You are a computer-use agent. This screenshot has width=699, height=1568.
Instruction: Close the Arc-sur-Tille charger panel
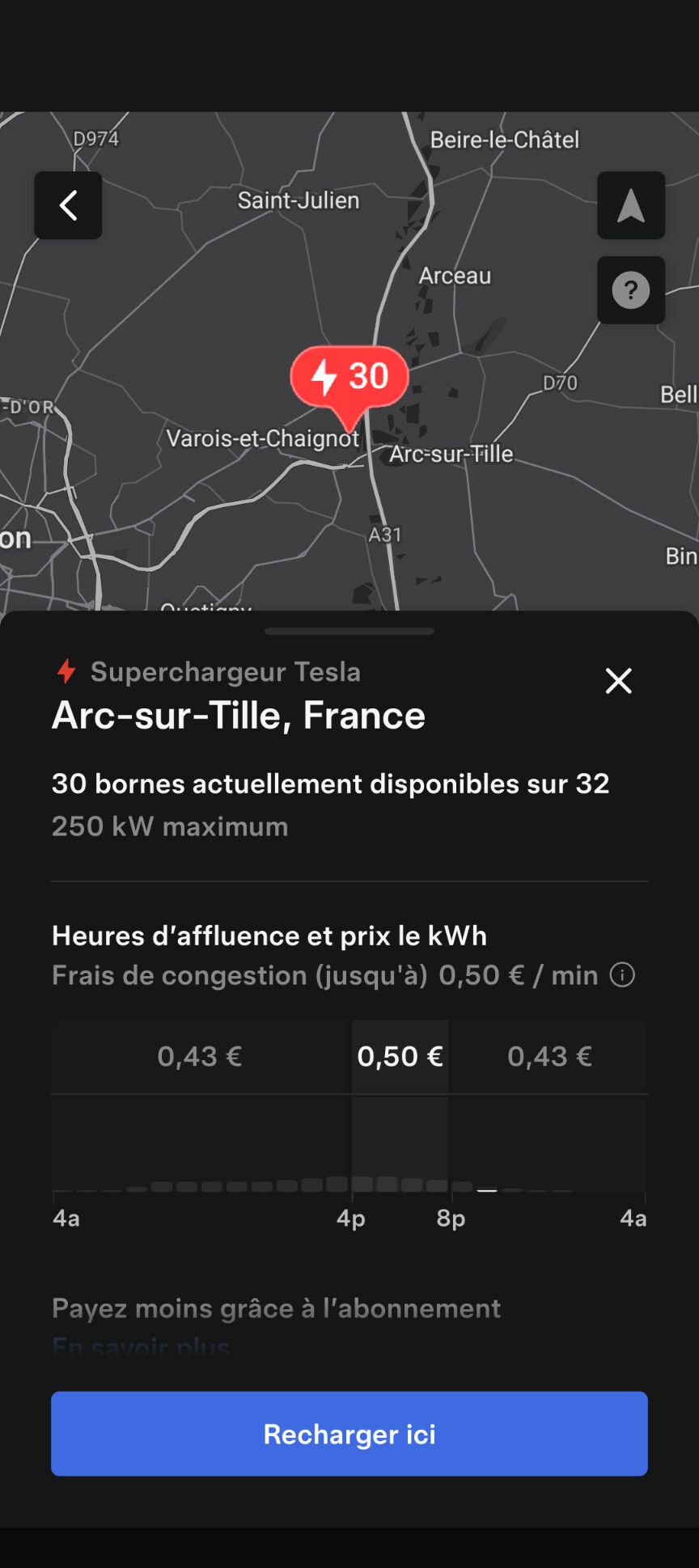pos(619,681)
